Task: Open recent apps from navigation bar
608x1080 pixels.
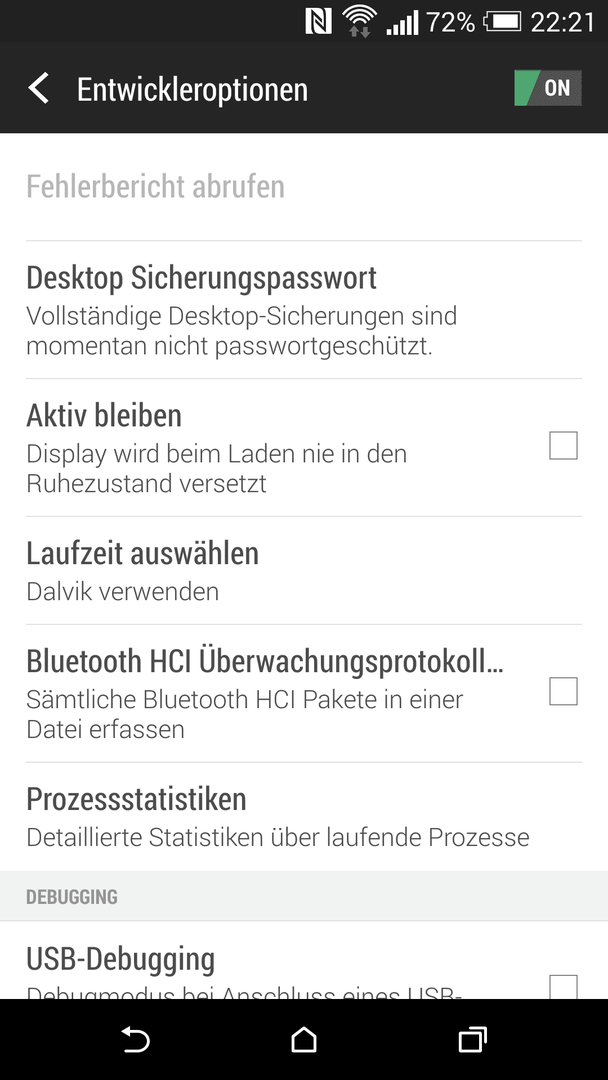Action: click(x=472, y=1040)
